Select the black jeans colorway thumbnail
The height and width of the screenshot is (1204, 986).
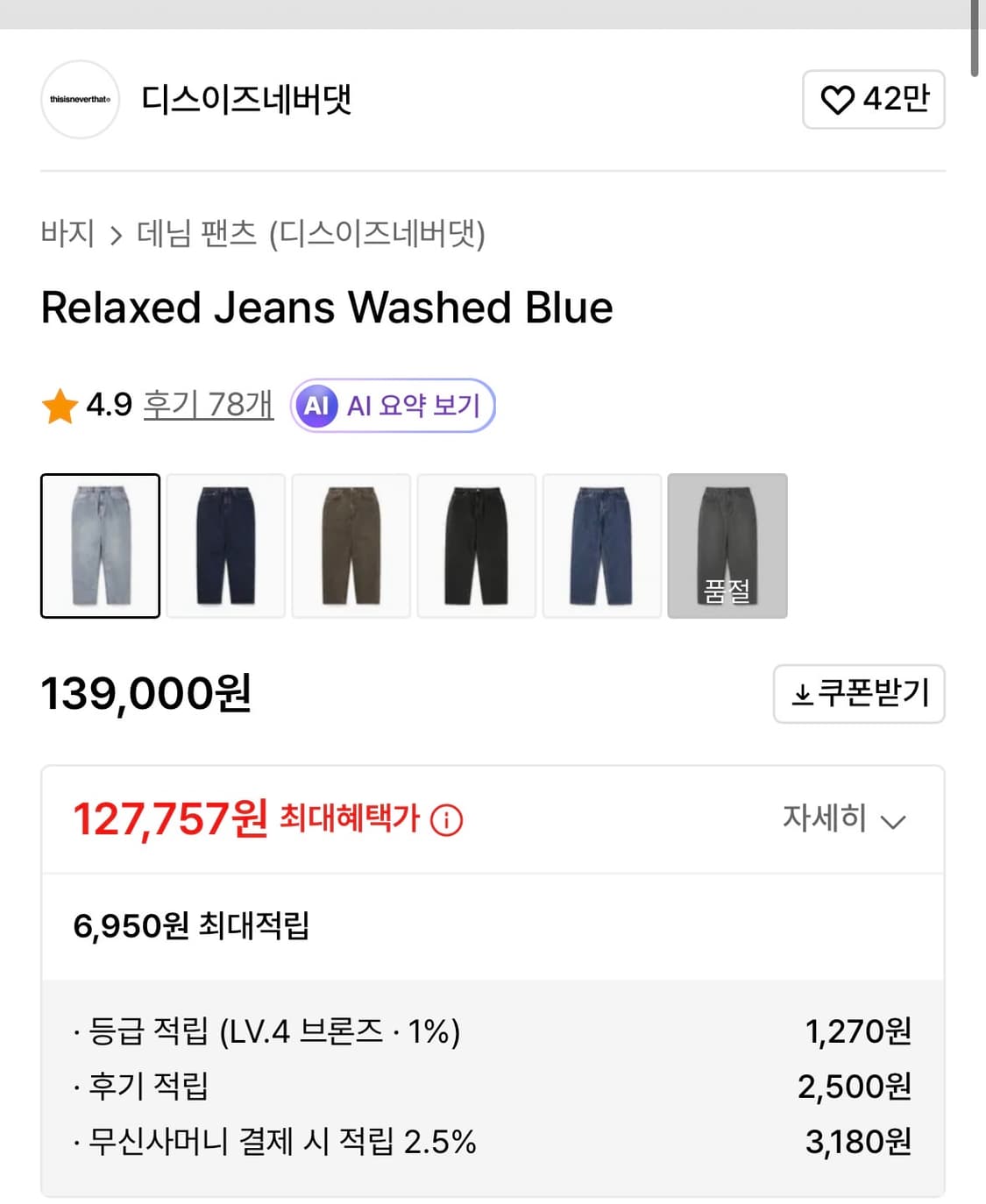(x=477, y=545)
